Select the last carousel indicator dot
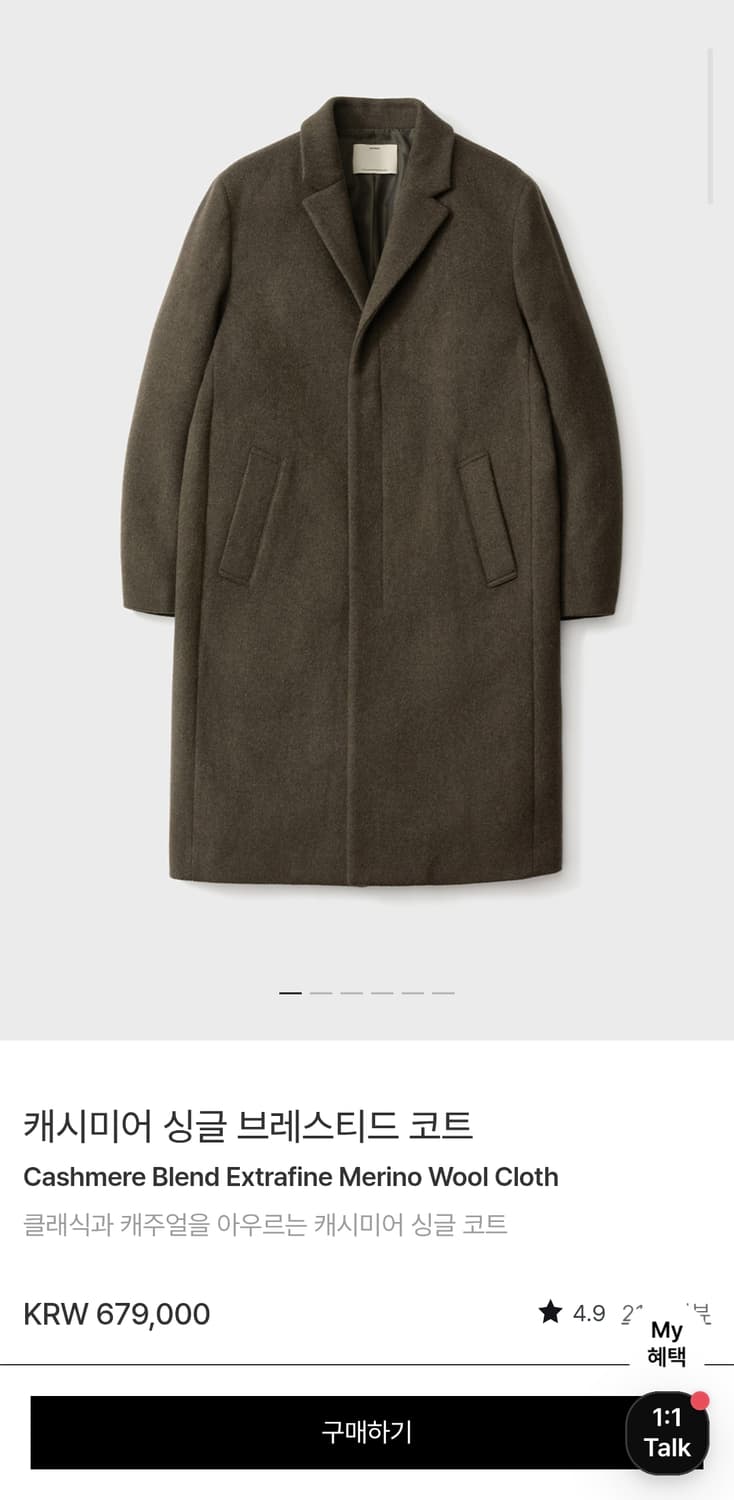The image size is (734, 1500). tap(441, 991)
